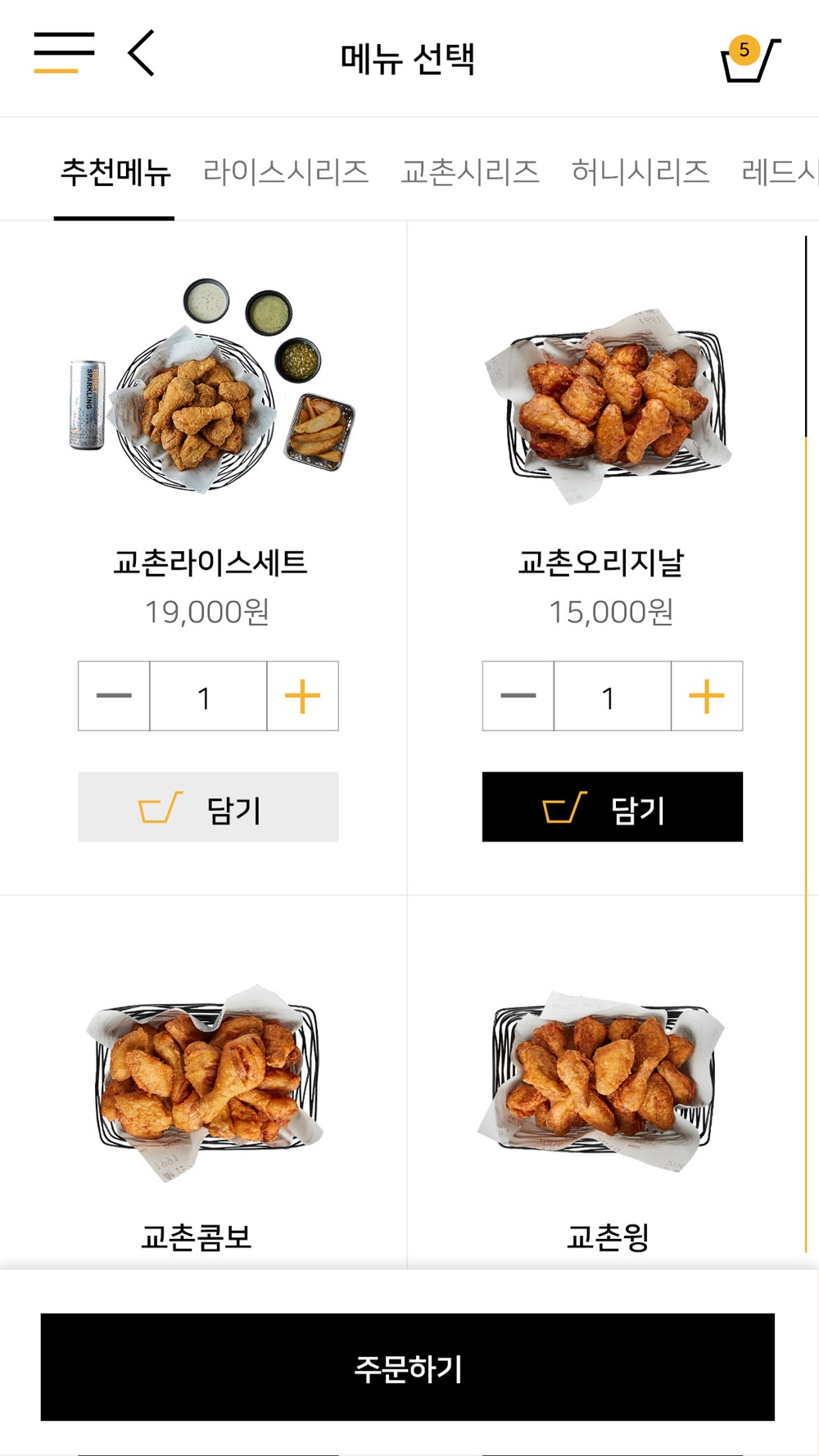Viewport: 819px width, 1456px height.
Task: Add 교촌라이스세트 to cart with 담기
Action: pos(208,807)
